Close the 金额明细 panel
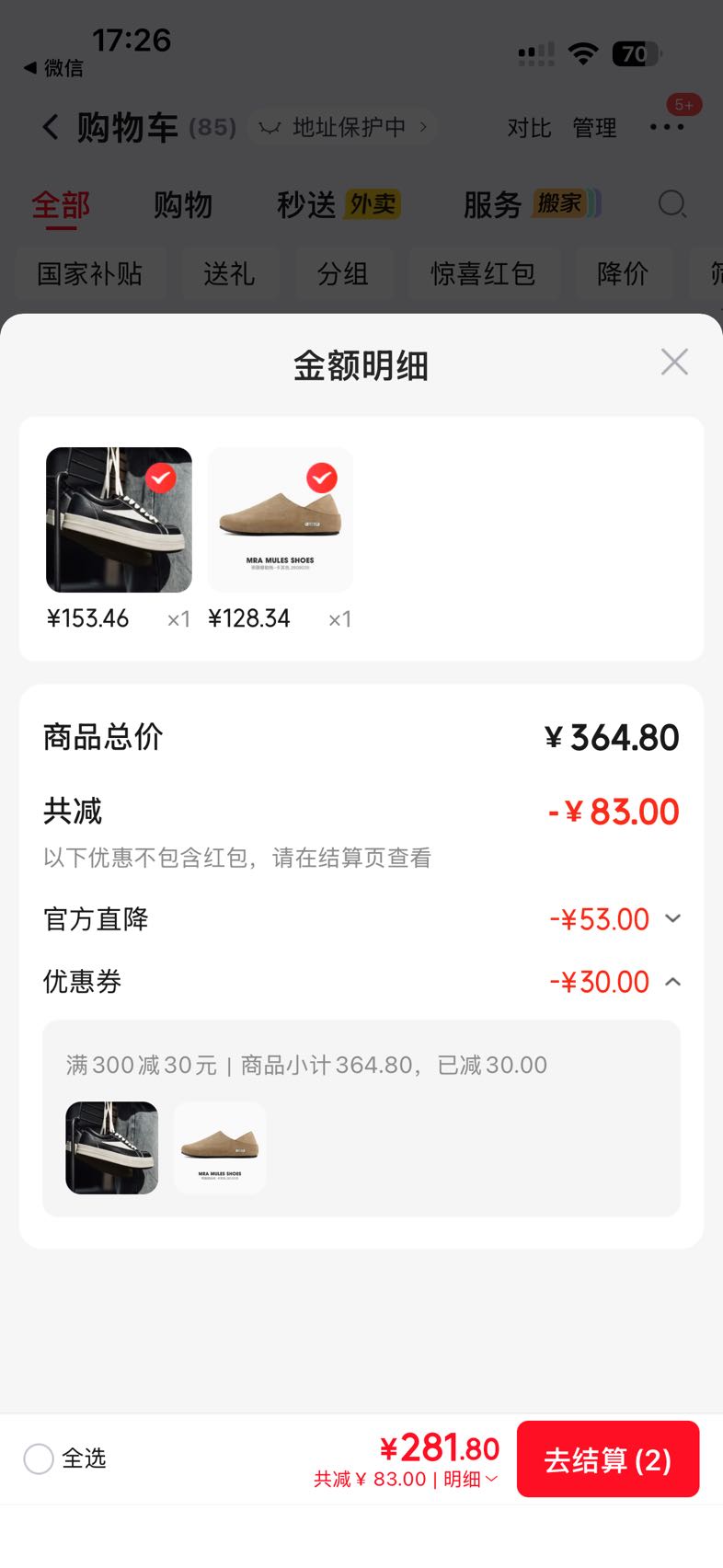Image resolution: width=723 pixels, height=1568 pixels. pos(674,363)
